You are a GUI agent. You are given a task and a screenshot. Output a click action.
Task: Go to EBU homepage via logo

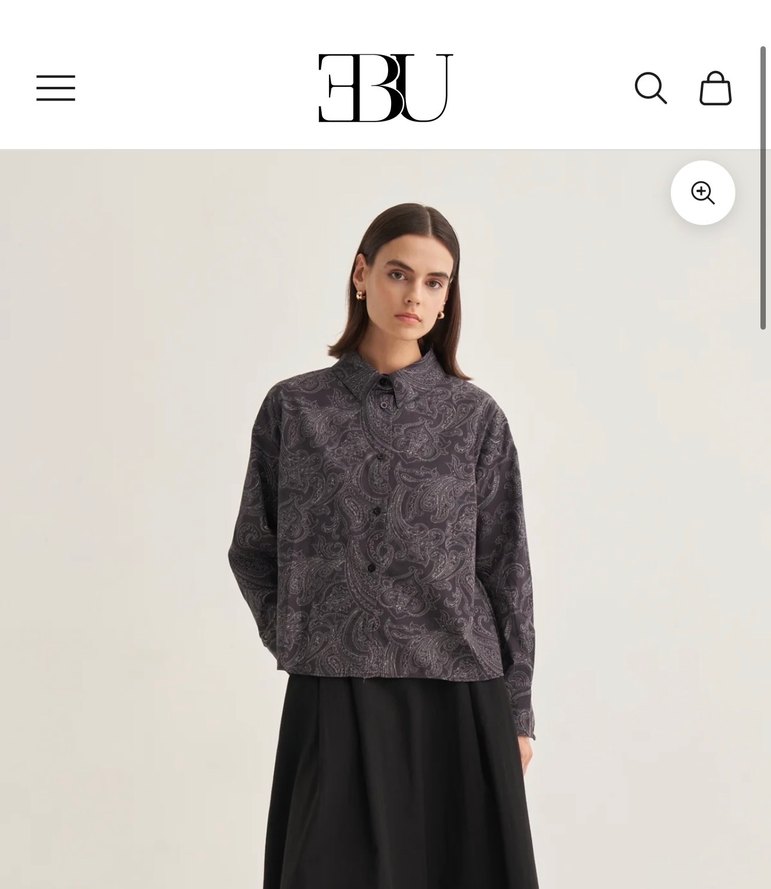pos(385,88)
